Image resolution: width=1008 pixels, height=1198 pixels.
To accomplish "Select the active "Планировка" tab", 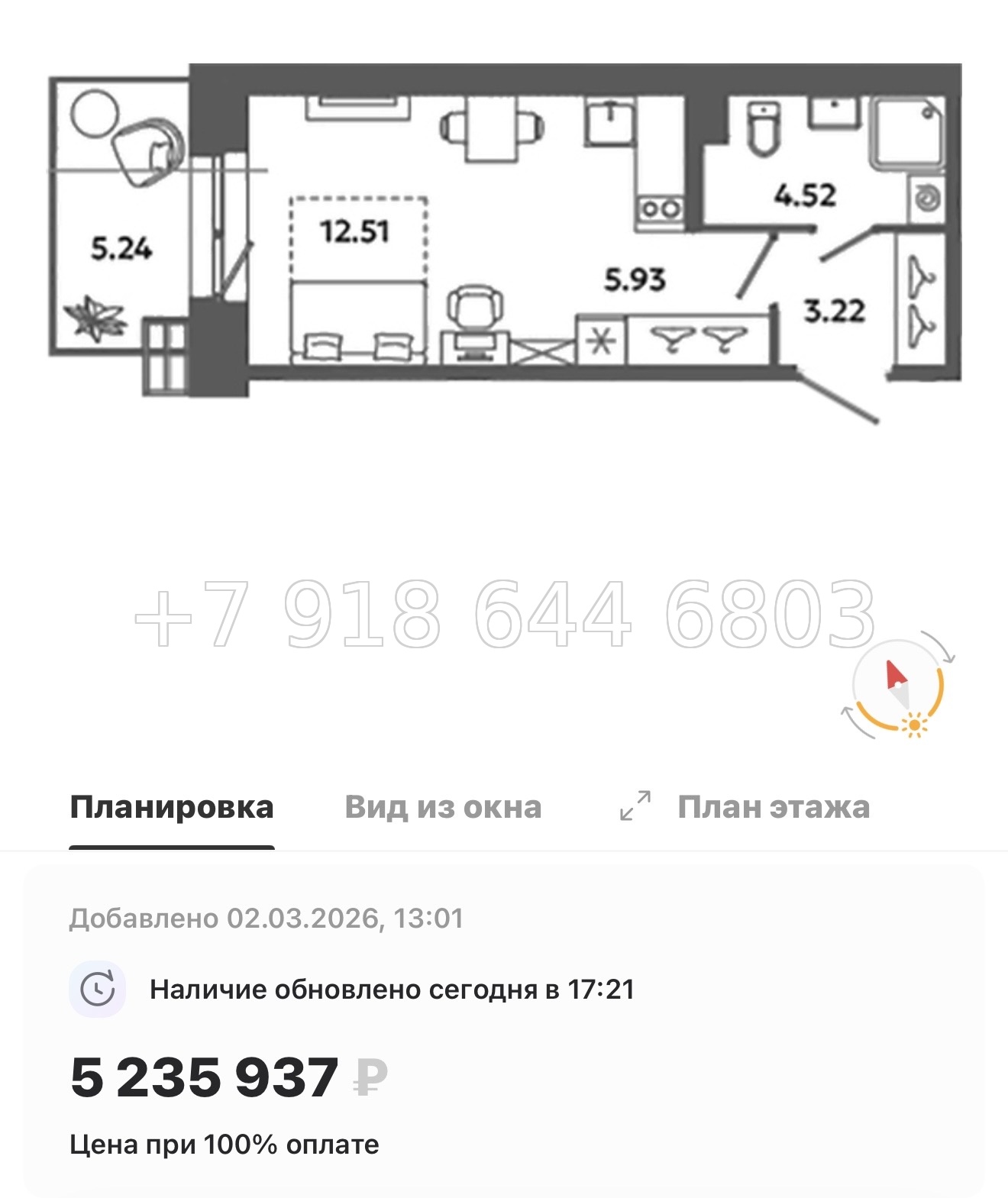I will pos(172,806).
